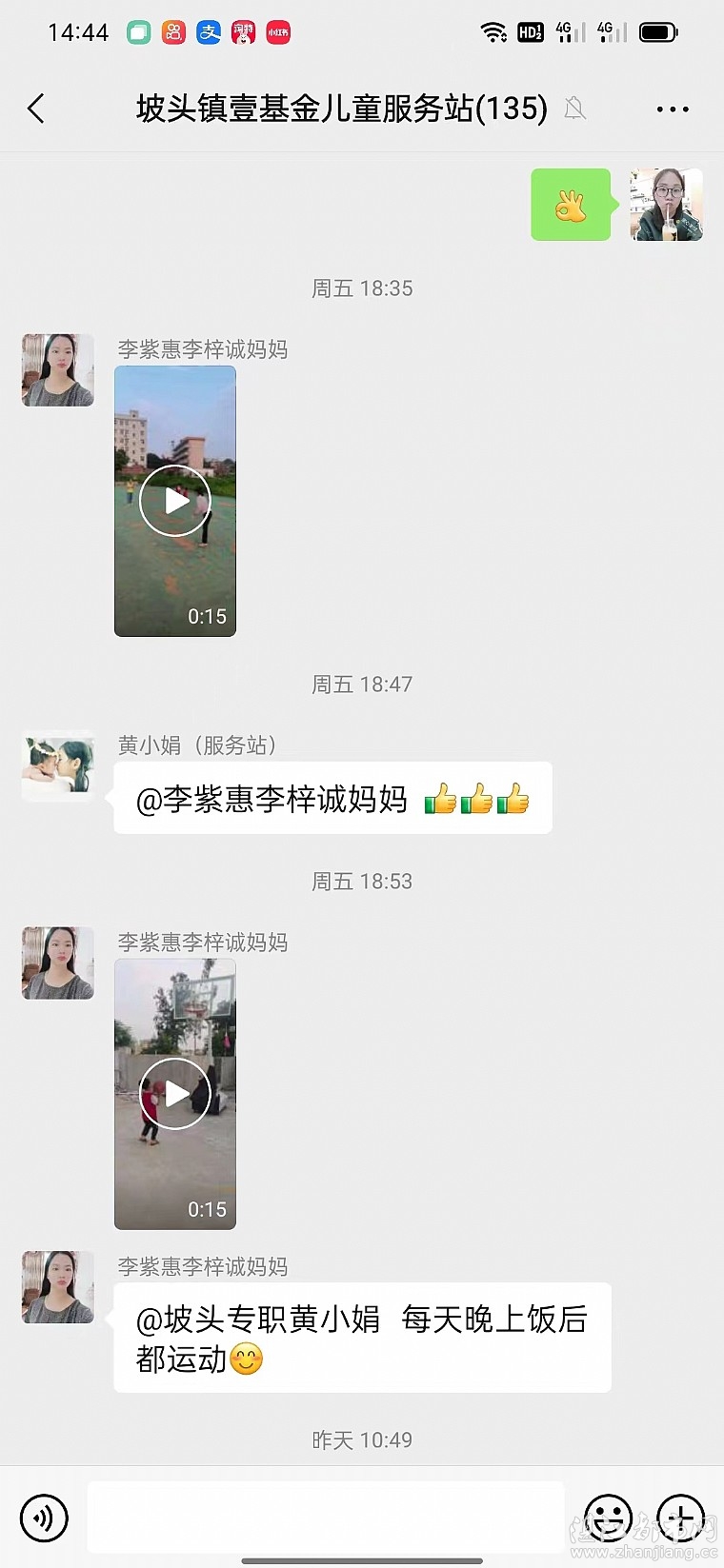Go back from the group chat
This screenshot has width=724, height=1568.
pyautogui.click(x=36, y=109)
